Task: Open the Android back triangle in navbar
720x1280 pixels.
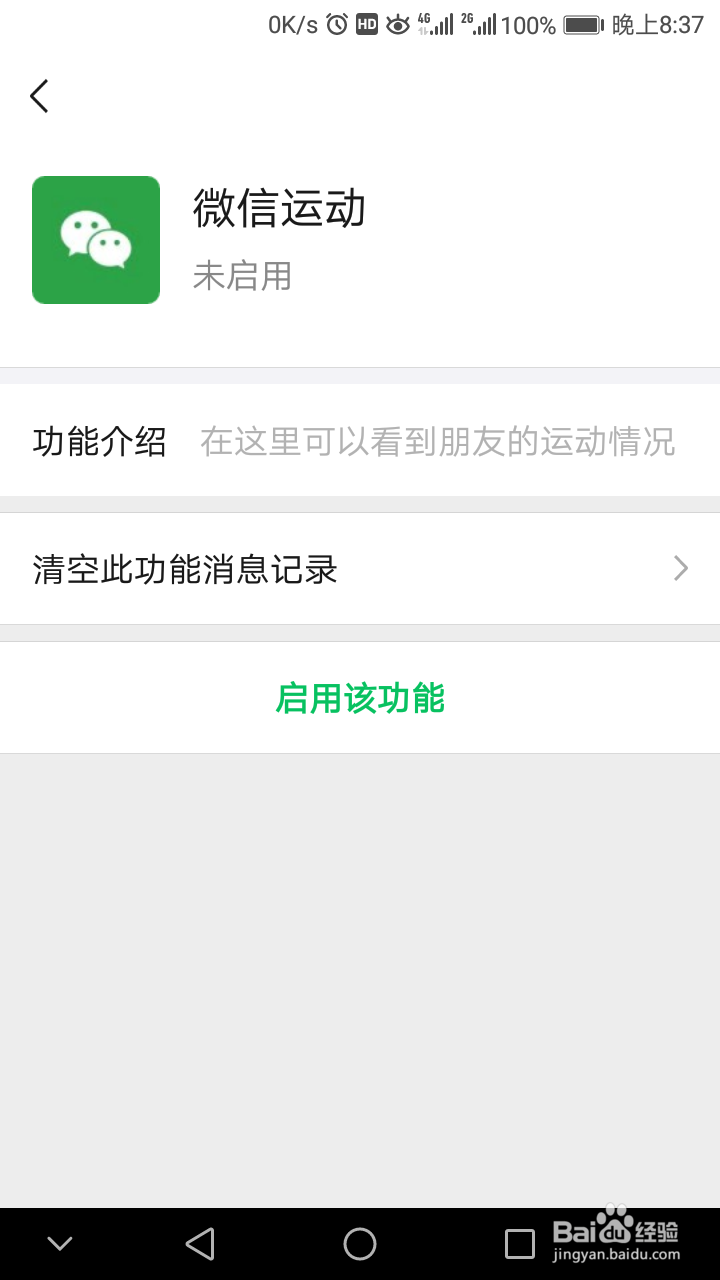Action: click(200, 1243)
